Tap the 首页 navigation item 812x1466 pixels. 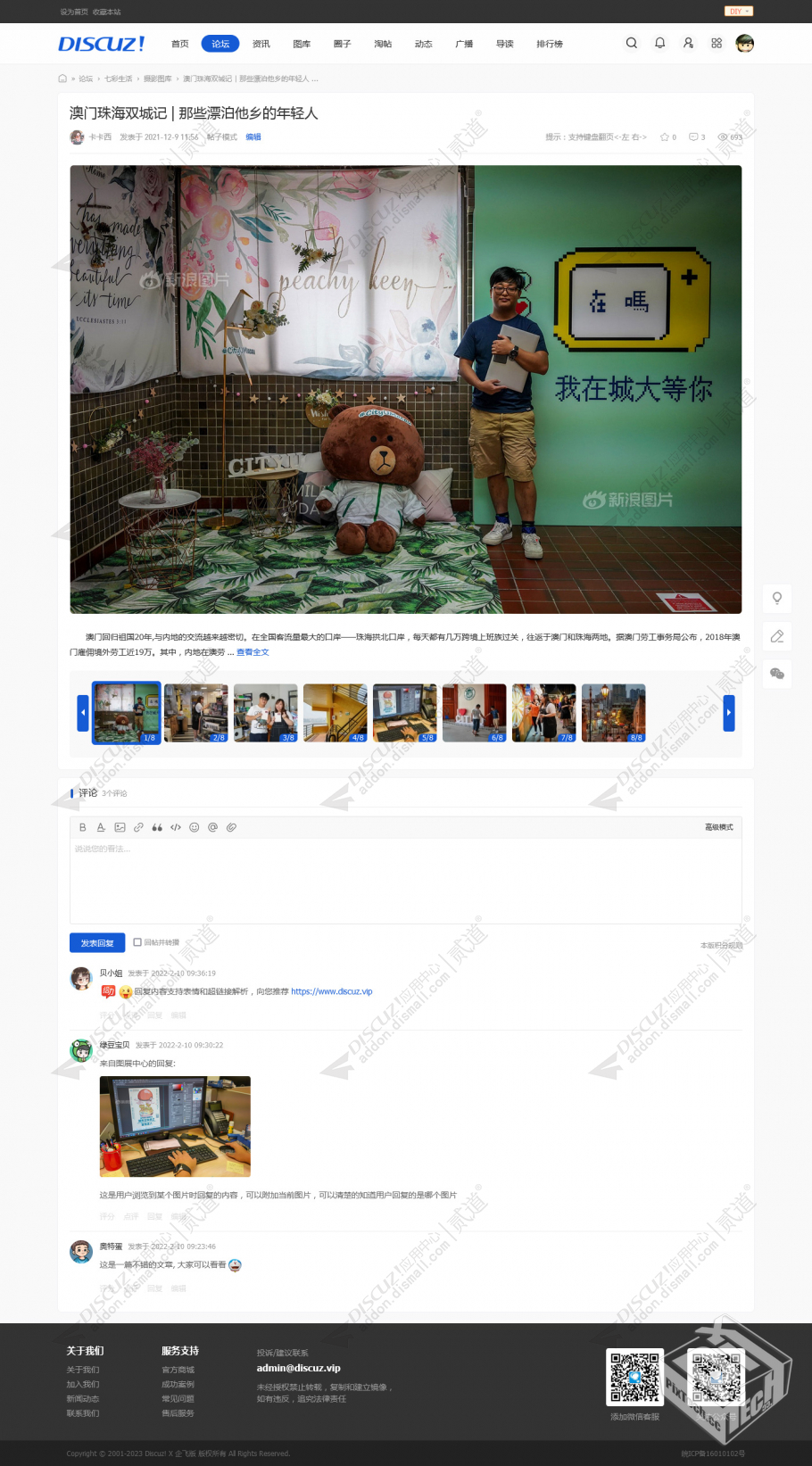coord(180,44)
